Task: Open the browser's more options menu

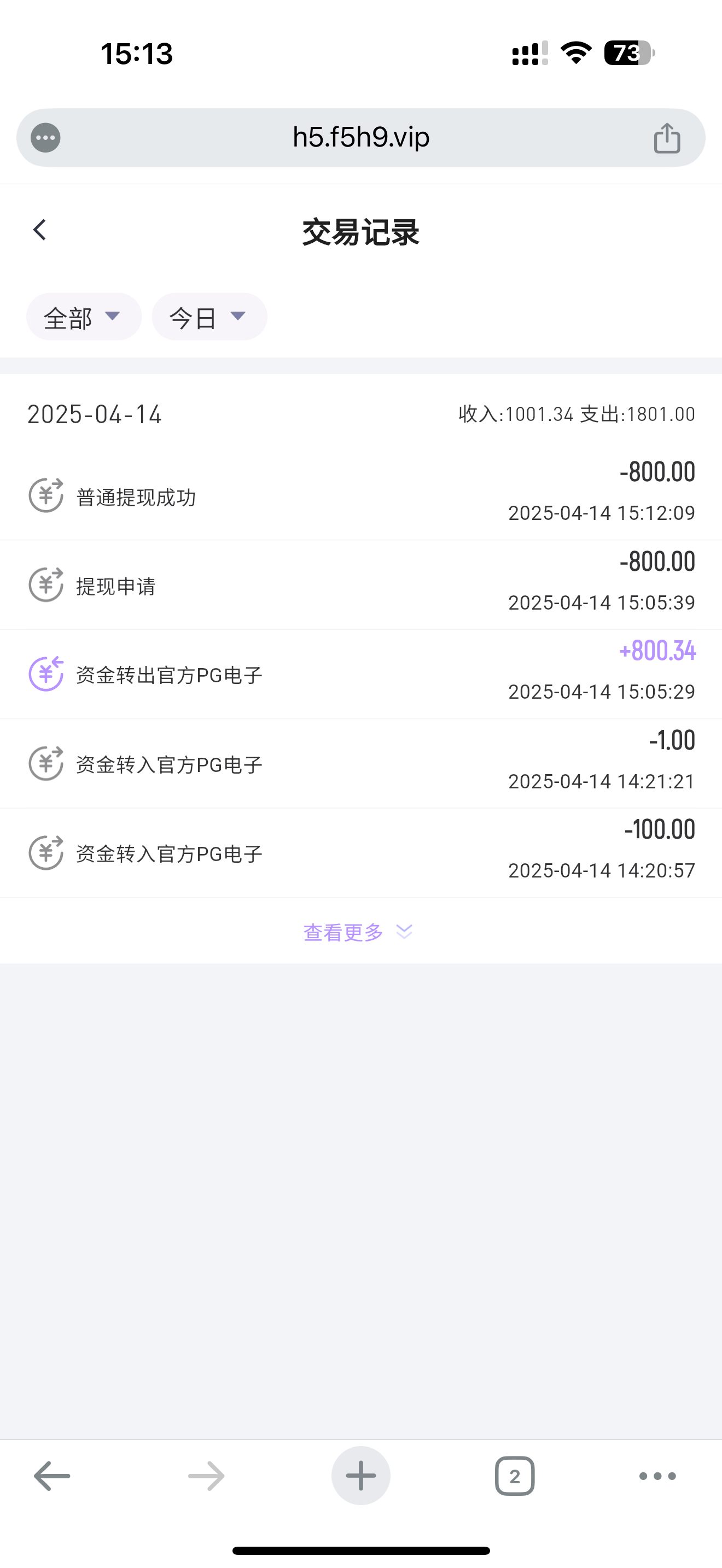Action: click(657, 1476)
